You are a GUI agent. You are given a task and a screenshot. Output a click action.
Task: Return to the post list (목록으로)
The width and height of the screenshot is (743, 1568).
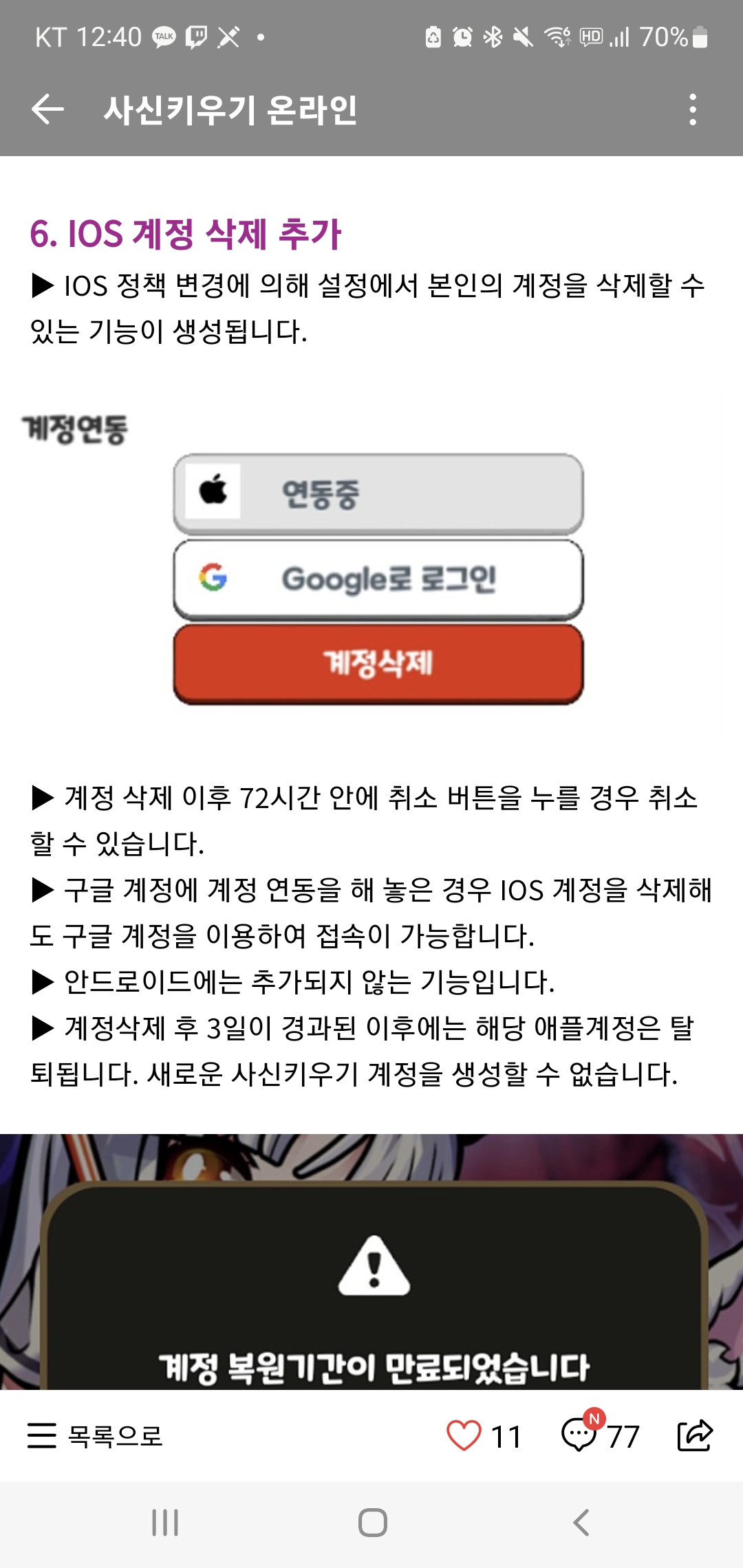[96, 1435]
